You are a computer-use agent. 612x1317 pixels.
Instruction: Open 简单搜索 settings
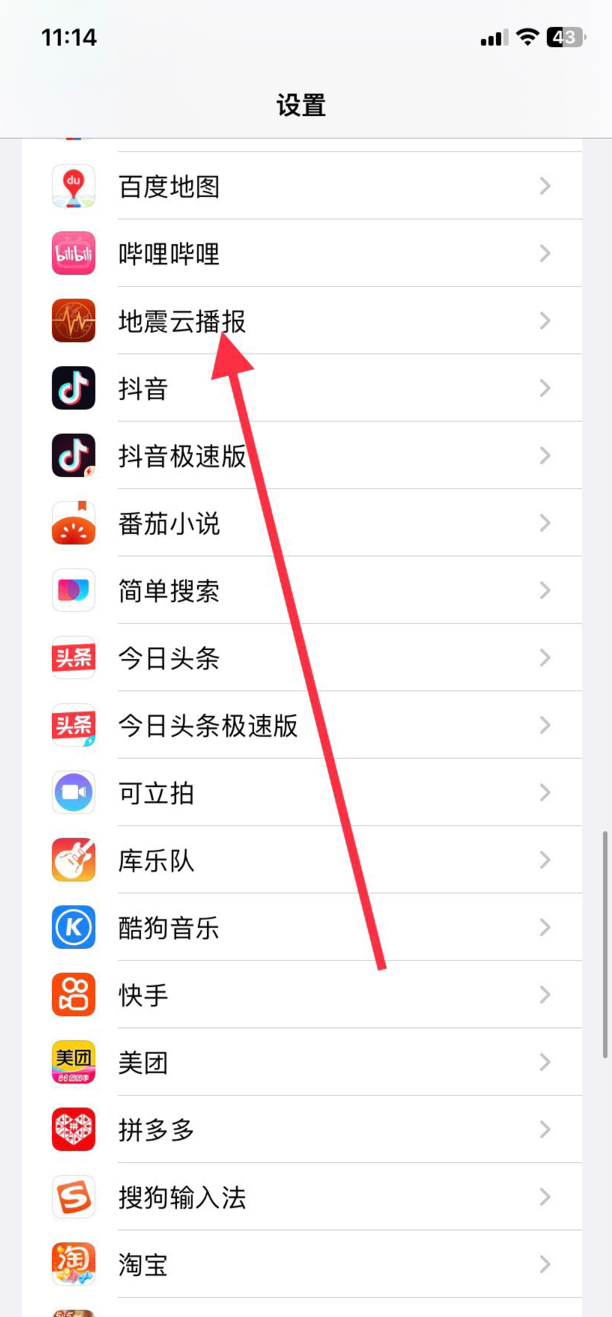tap(300, 591)
